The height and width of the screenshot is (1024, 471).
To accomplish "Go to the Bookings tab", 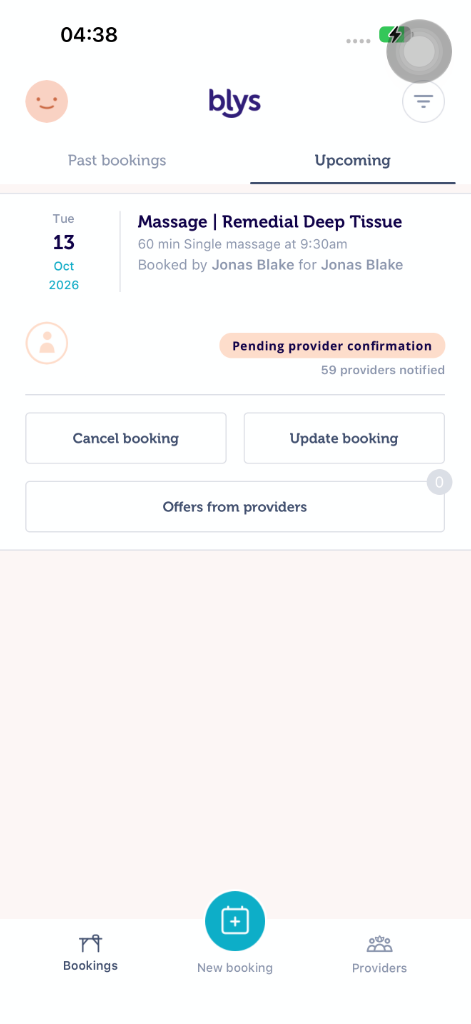I will pos(91,954).
